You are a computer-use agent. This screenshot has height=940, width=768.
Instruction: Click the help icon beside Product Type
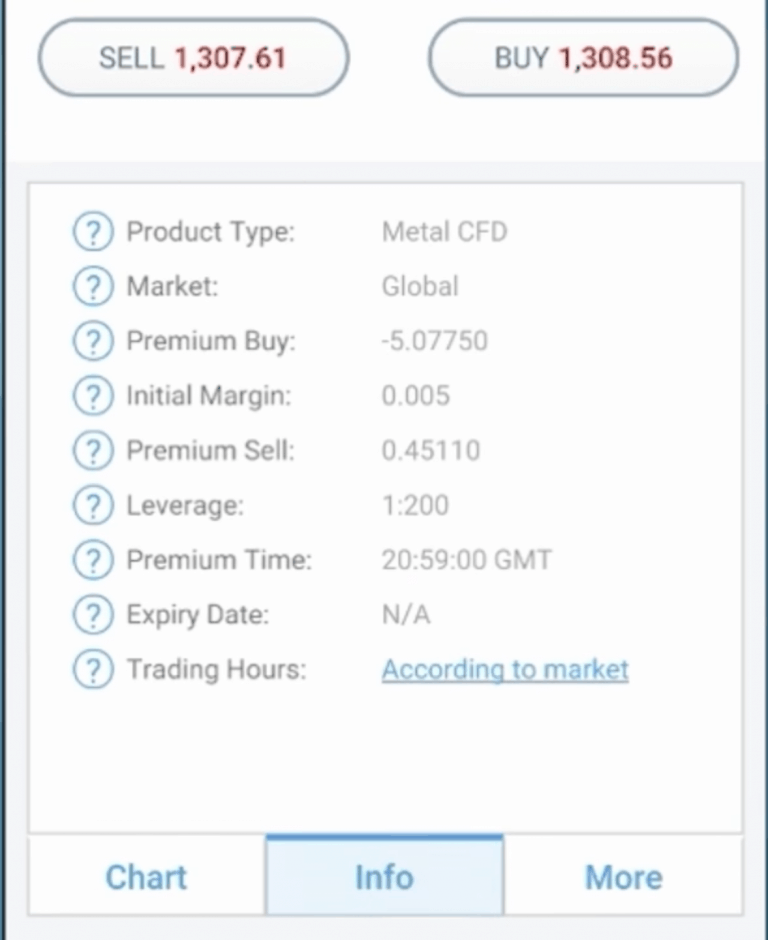click(x=92, y=231)
